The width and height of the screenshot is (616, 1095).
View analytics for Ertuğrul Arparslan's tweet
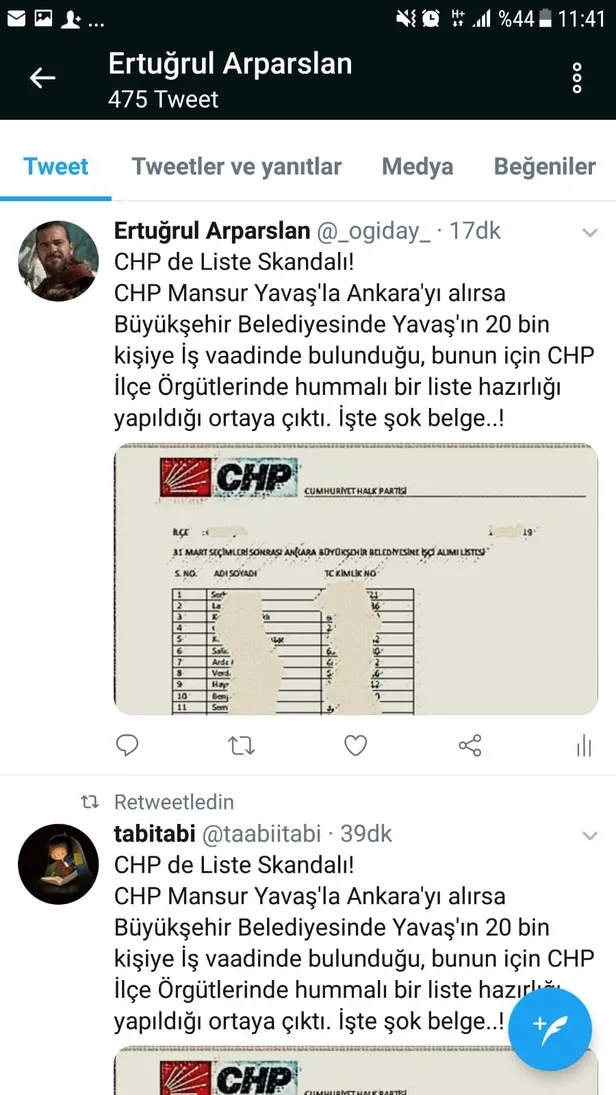click(x=584, y=745)
